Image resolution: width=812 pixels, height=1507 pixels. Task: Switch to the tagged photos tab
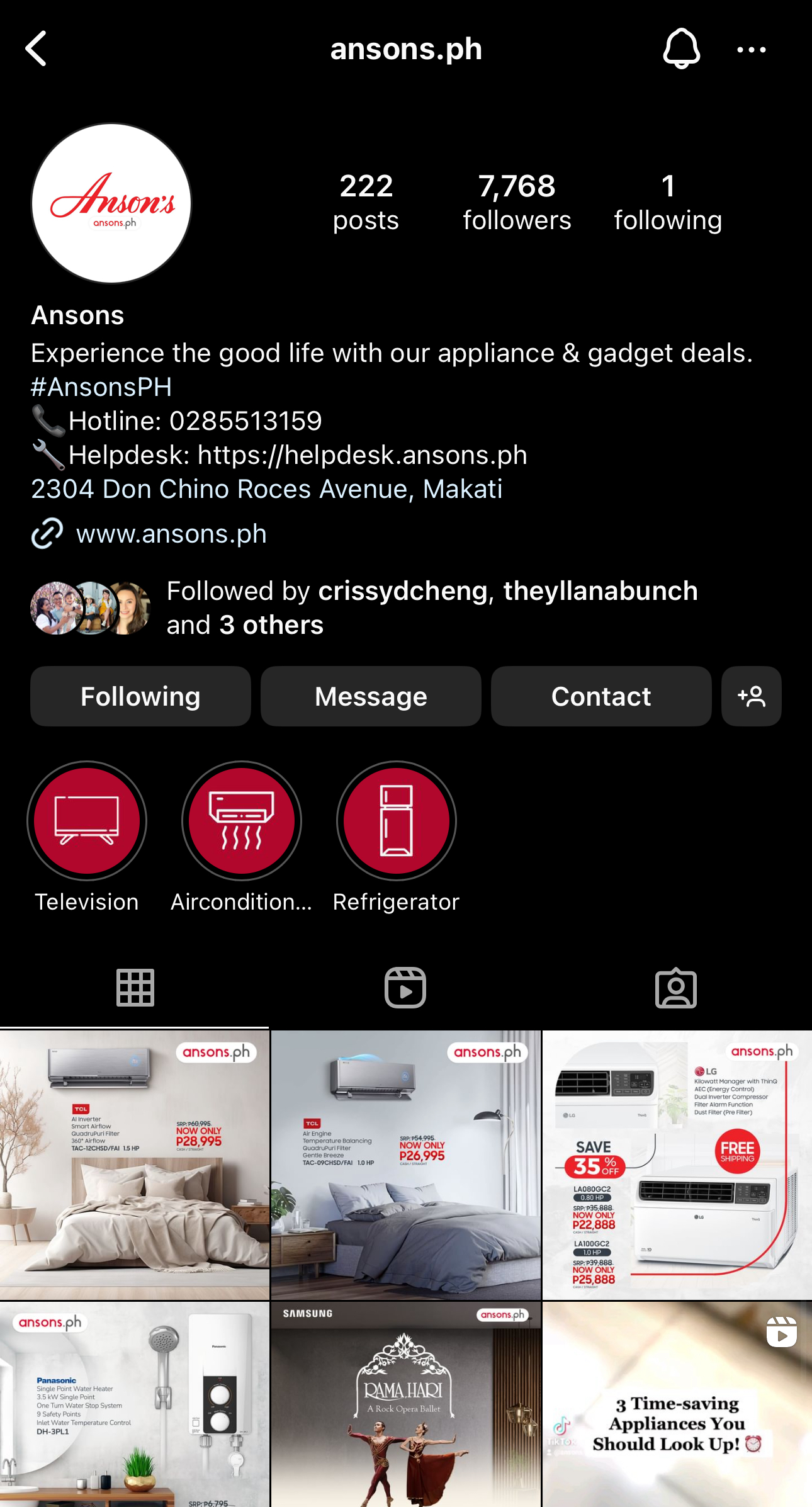point(676,988)
